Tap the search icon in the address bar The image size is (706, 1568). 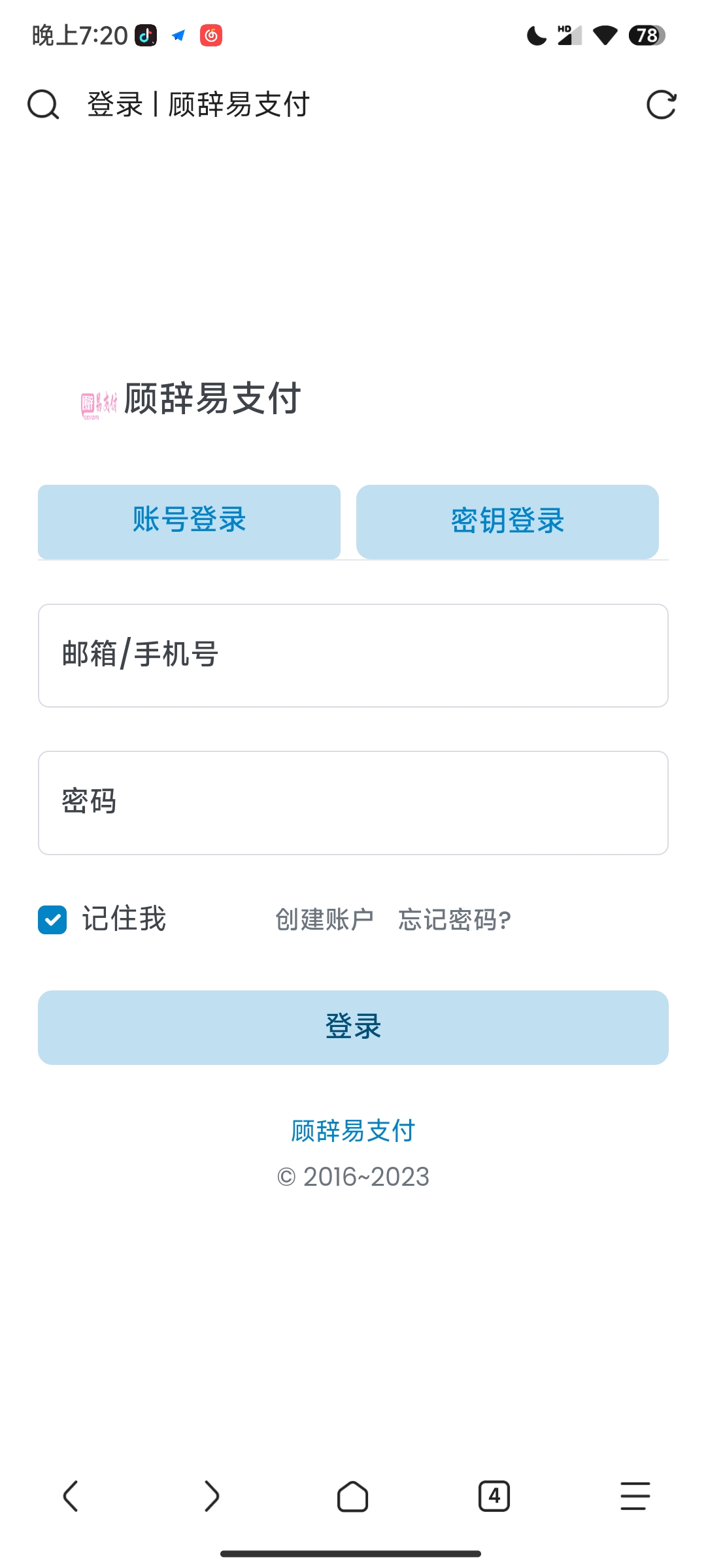[x=43, y=105]
